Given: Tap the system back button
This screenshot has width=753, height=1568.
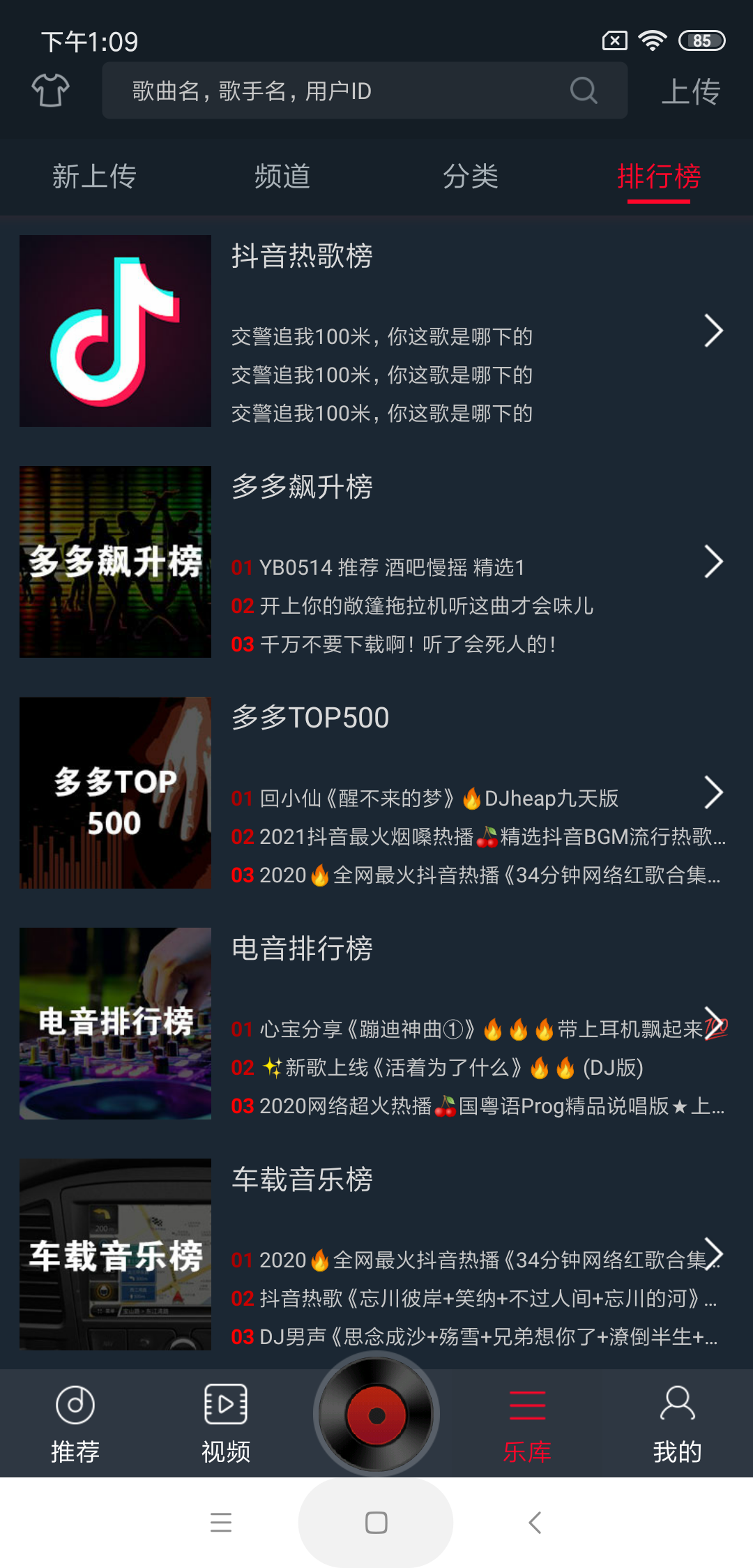Looking at the screenshot, I should pyautogui.click(x=535, y=1522).
